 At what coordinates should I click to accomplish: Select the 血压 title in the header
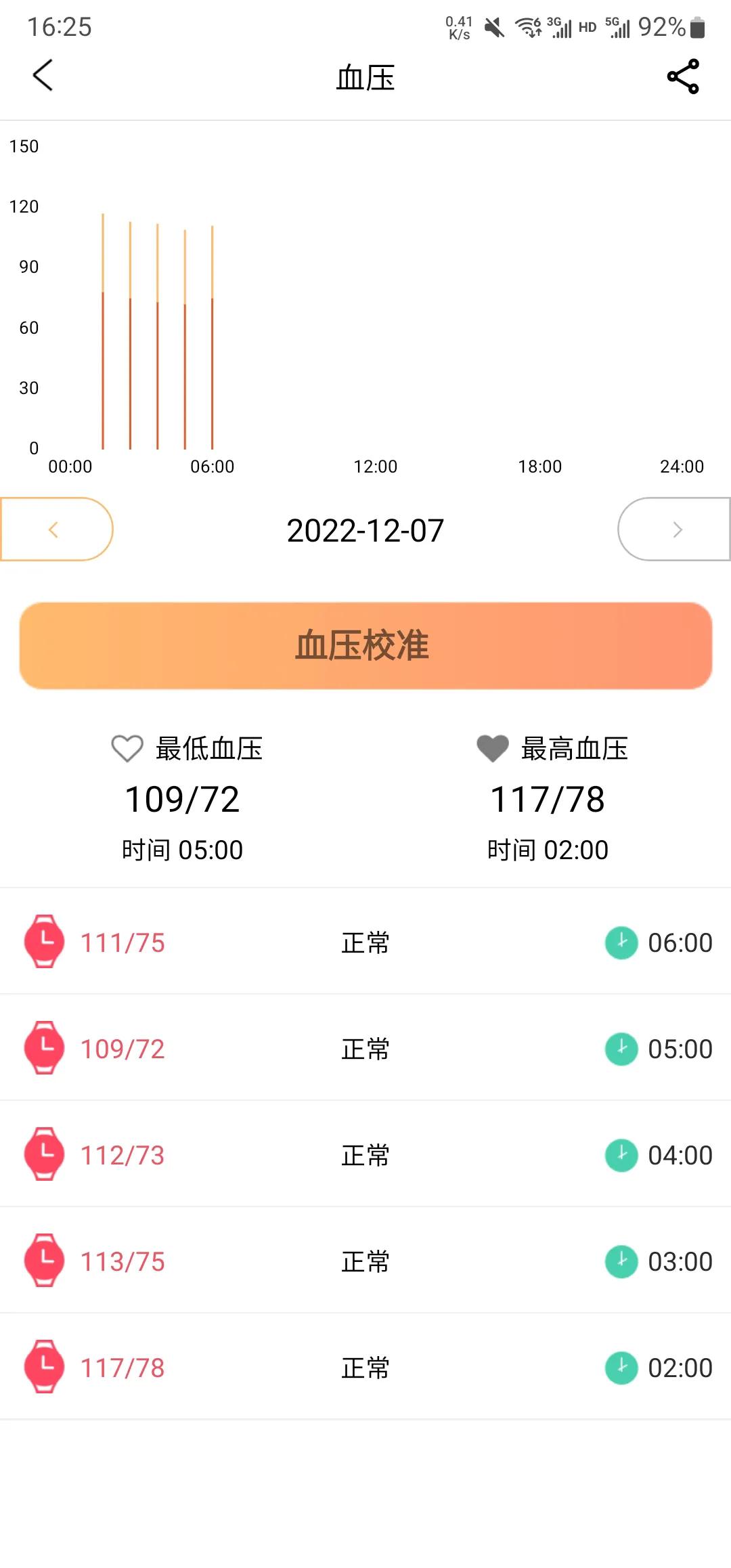click(365, 77)
